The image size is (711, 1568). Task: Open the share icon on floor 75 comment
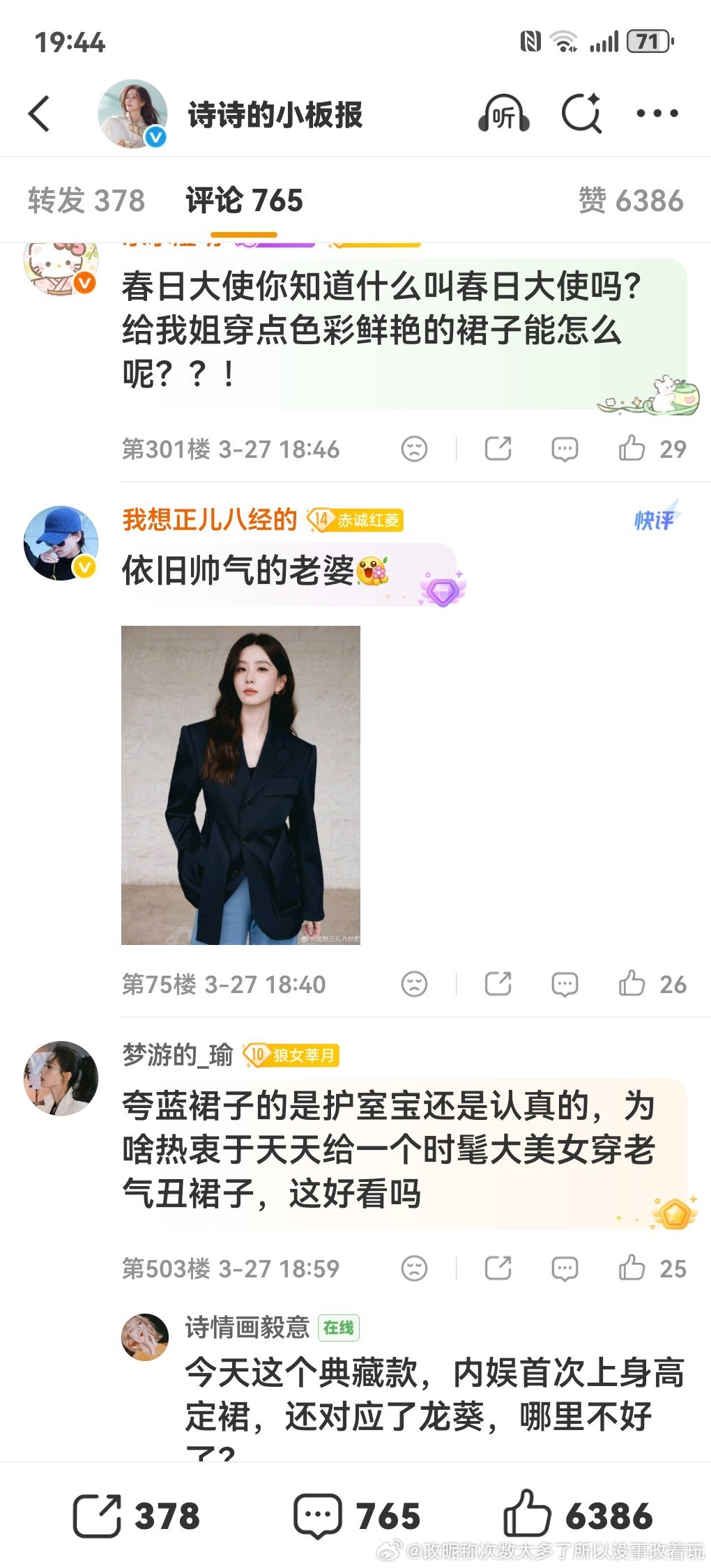click(x=498, y=985)
